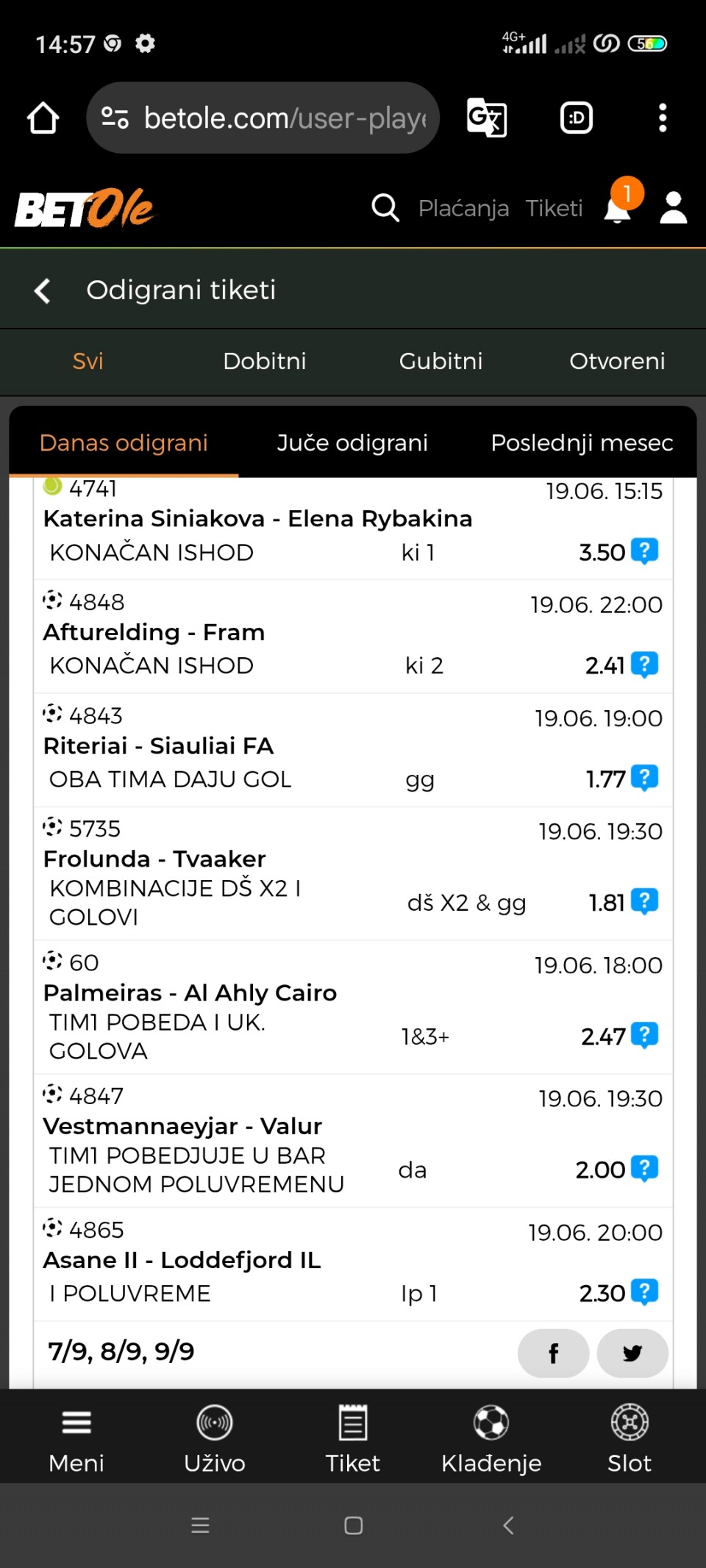The height and width of the screenshot is (1568, 706).
Task: Switch to the Otvoreni tab
Action: click(617, 361)
